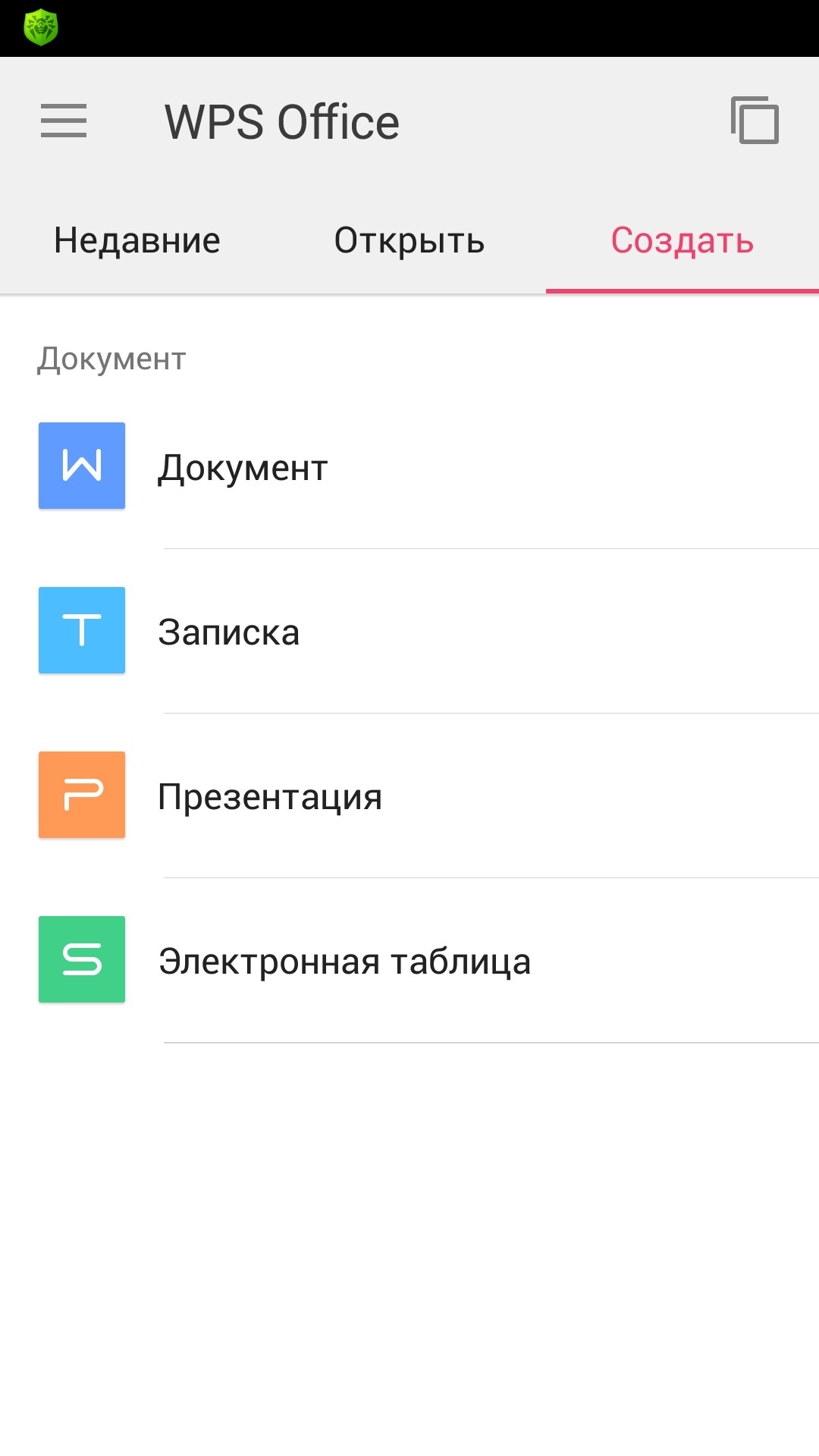Create a new Презентация

[x=270, y=796]
